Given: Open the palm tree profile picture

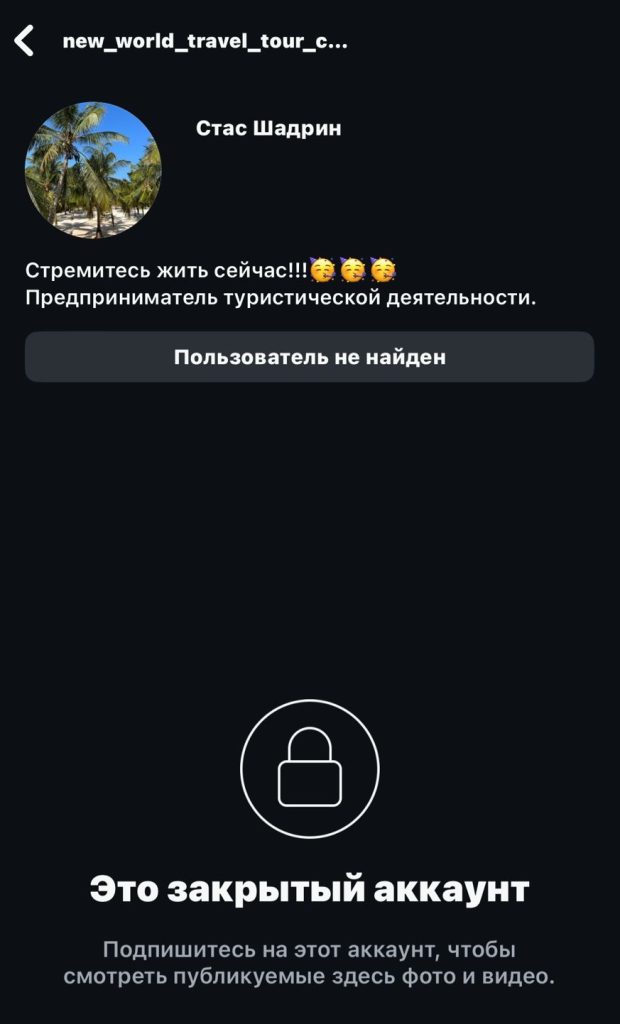Looking at the screenshot, I should [93, 170].
